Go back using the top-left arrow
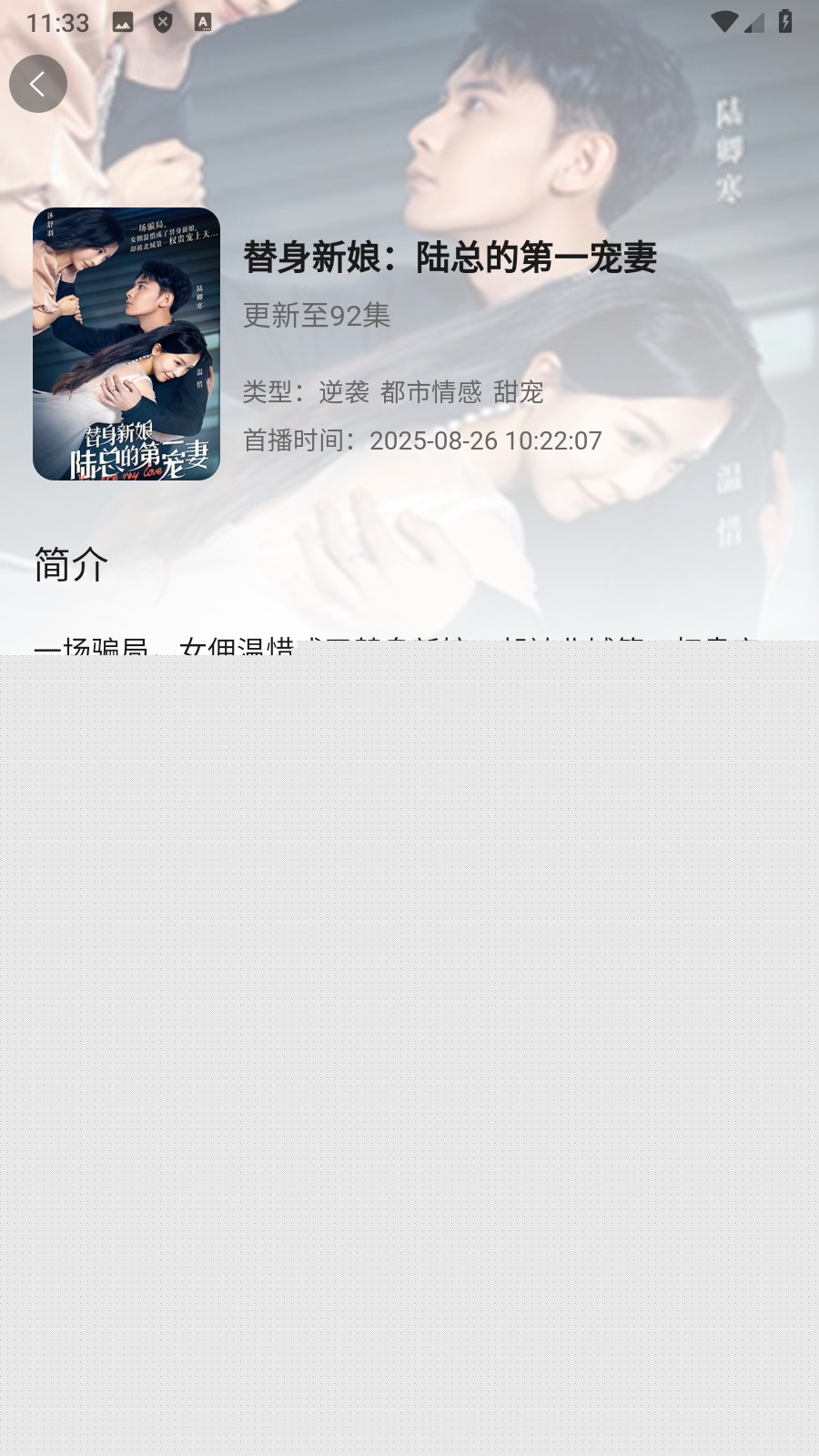 point(38,84)
